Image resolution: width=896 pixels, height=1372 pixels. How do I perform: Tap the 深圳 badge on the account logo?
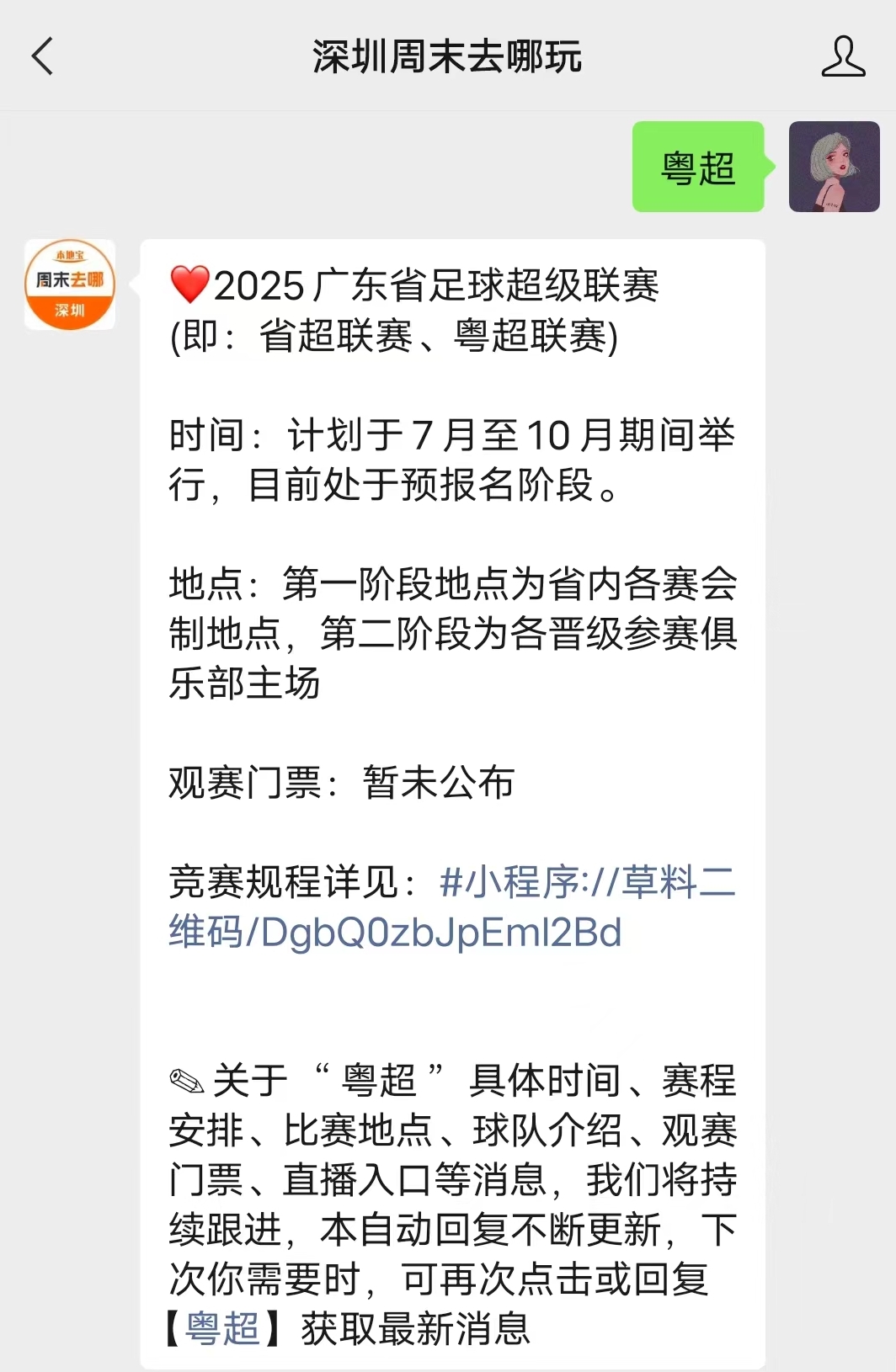pyautogui.click(x=69, y=312)
